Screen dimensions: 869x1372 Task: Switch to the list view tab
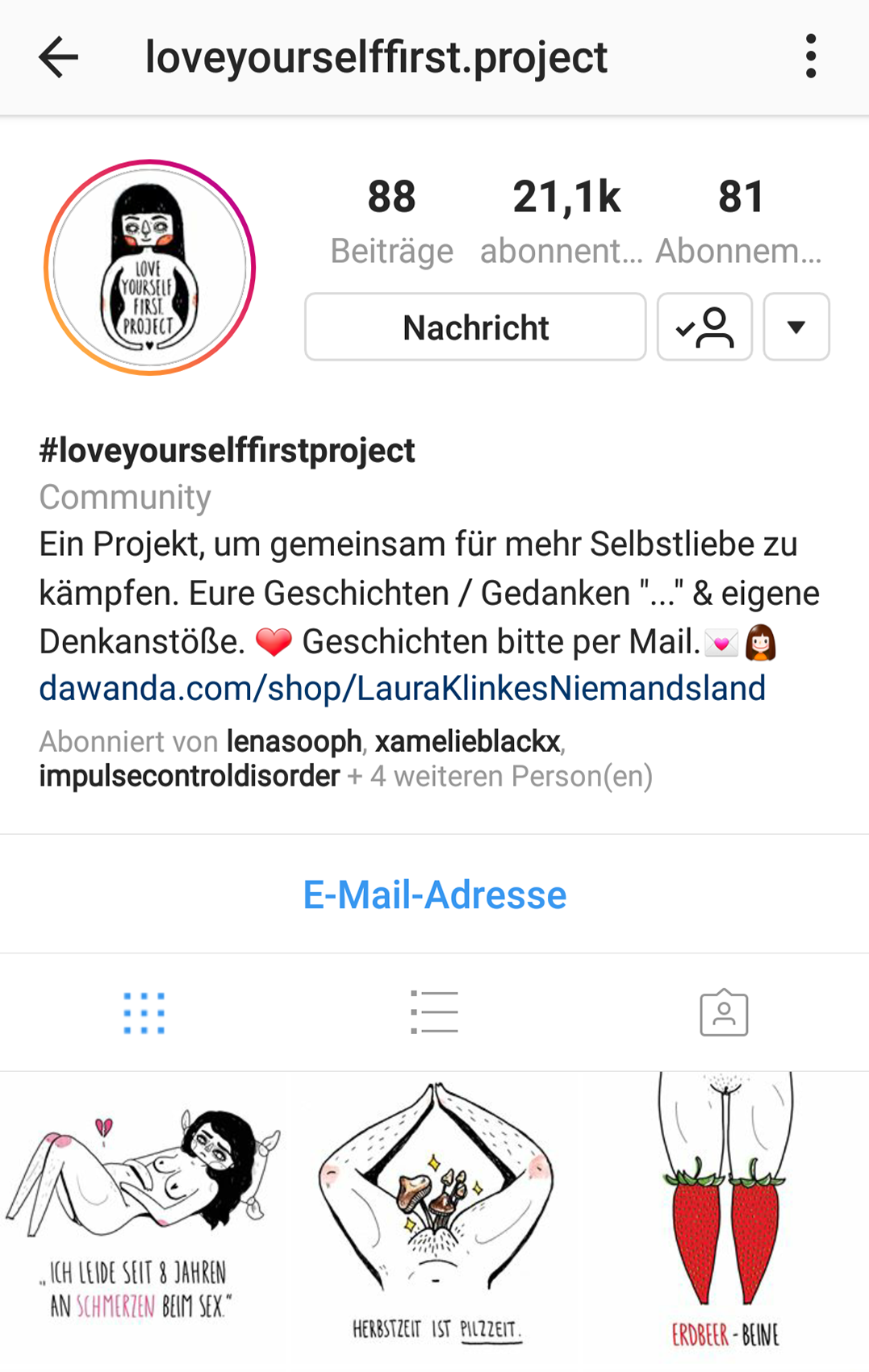point(434,1013)
